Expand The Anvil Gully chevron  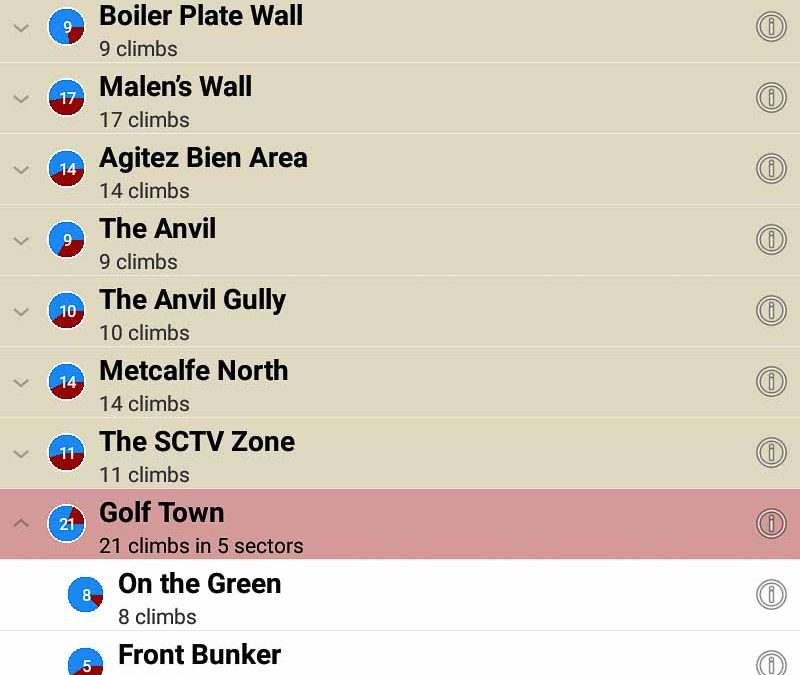coord(21,311)
